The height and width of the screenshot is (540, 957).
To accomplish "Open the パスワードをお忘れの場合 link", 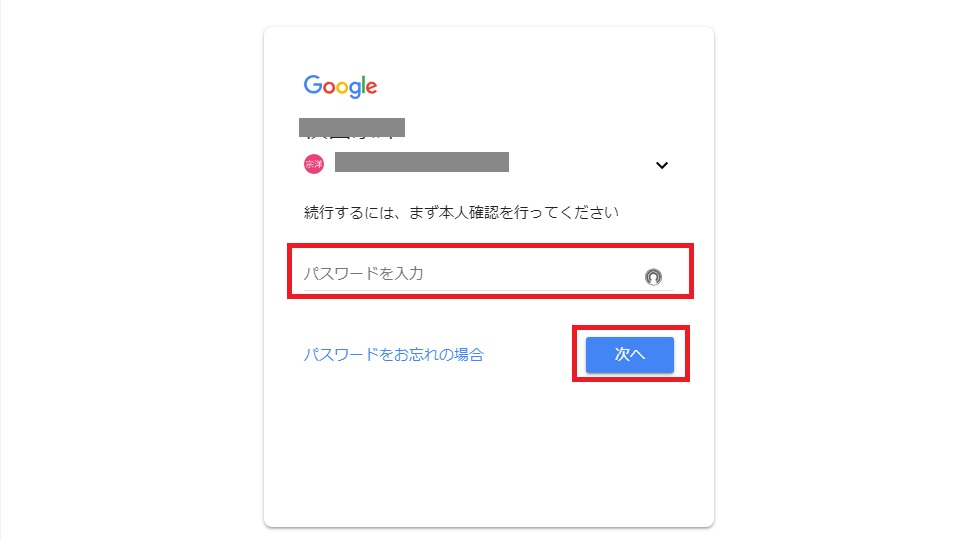I will [x=394, y=354].
